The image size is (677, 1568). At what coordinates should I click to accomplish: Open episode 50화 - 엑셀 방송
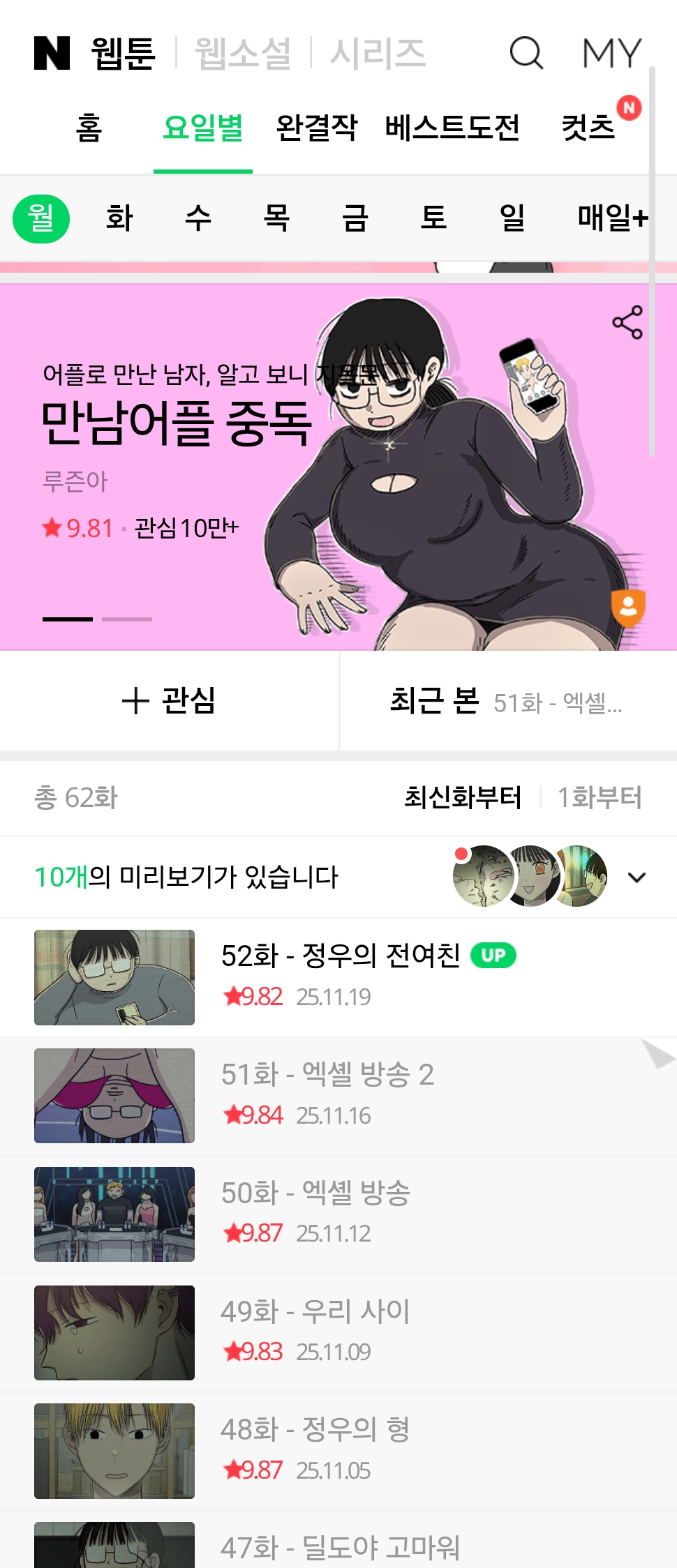(x=338, y=1214)
